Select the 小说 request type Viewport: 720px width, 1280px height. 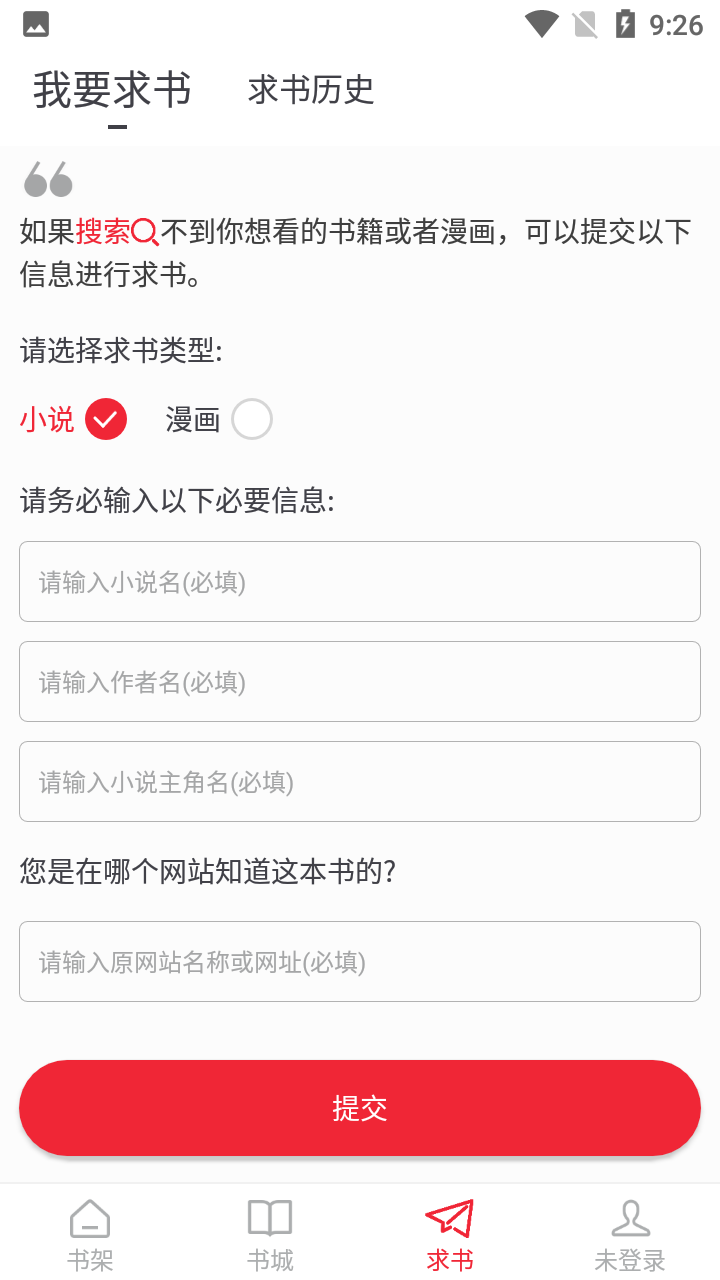(73, 419)
